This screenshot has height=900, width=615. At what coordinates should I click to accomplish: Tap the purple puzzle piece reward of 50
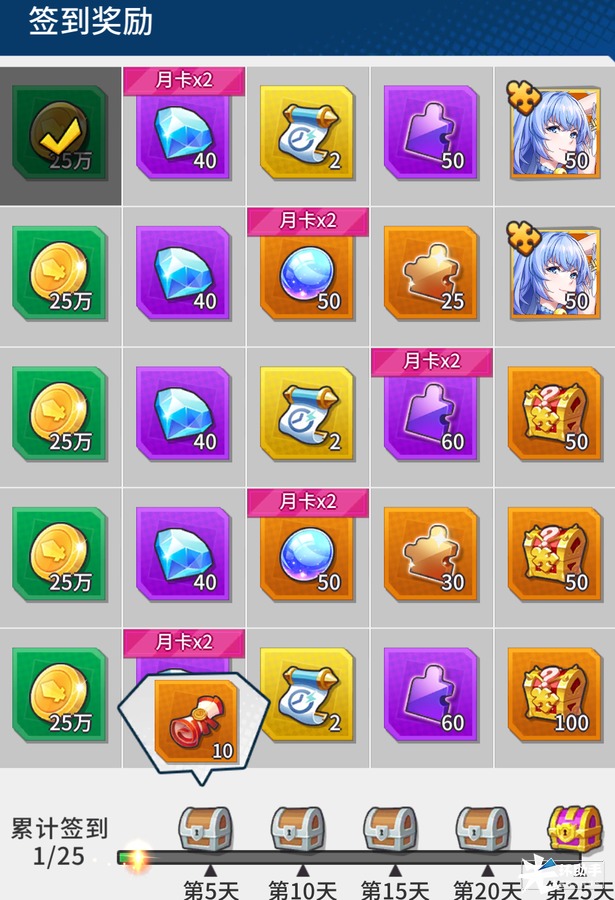431,133
